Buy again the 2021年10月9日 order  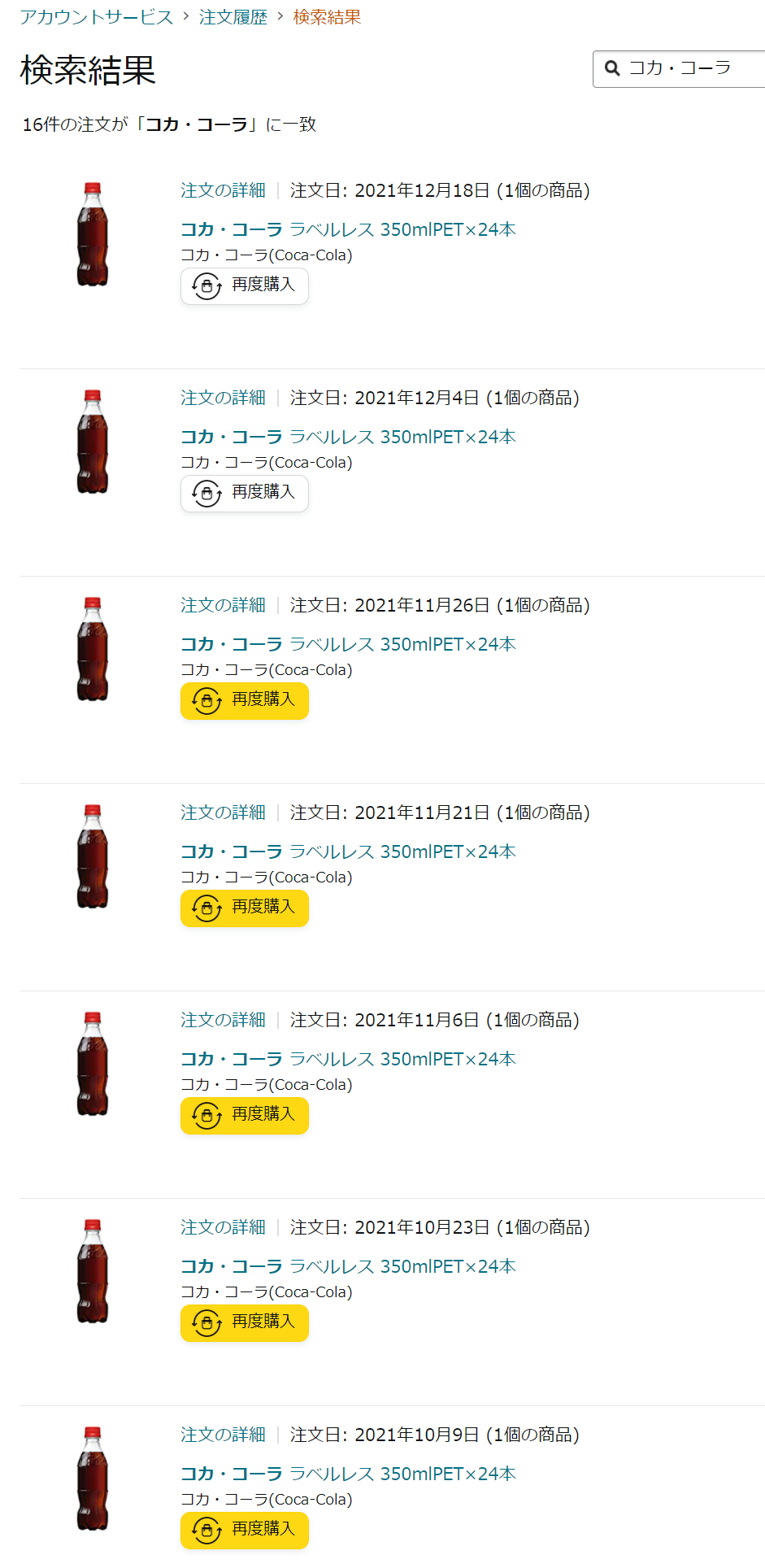244,1530
